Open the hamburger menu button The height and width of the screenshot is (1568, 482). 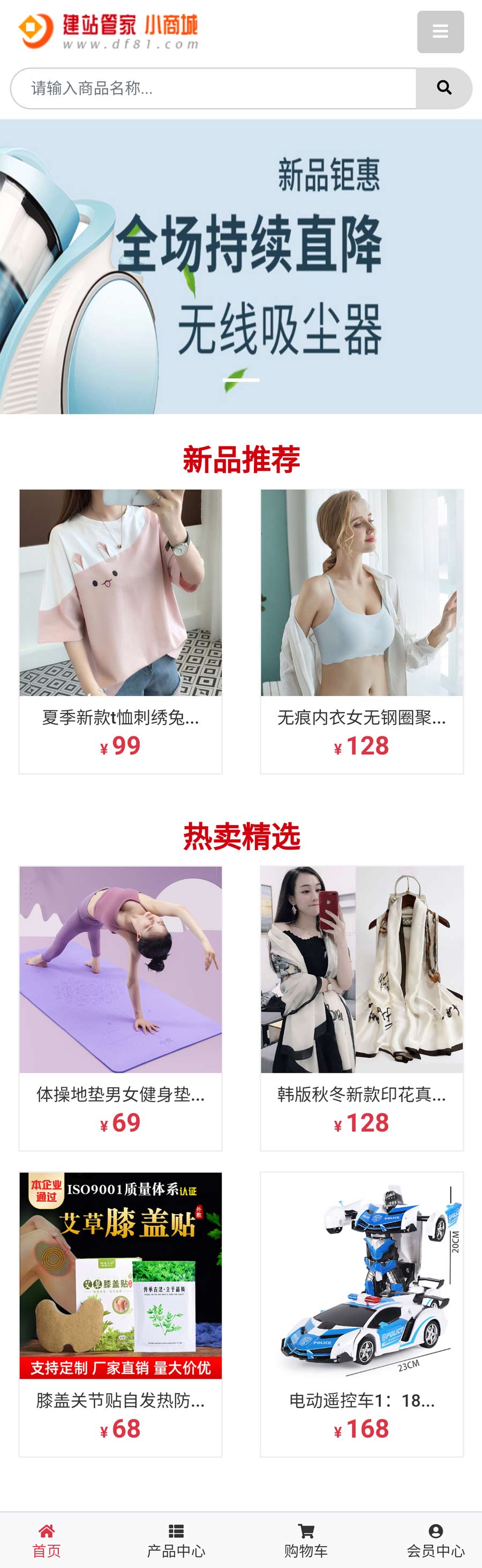(x=440, y=32)
